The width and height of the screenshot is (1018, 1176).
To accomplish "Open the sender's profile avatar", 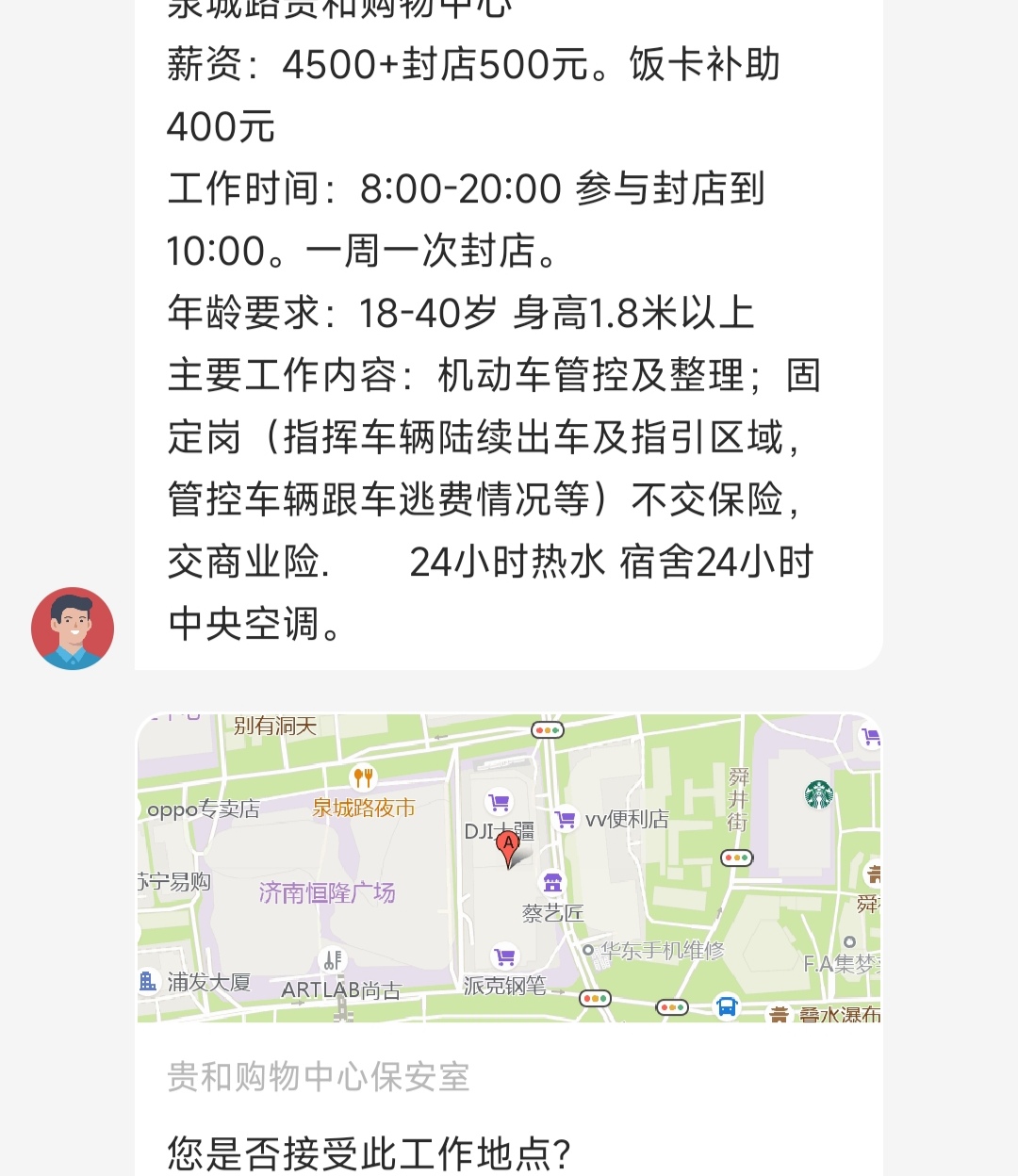I will click(x=73, y=629).
